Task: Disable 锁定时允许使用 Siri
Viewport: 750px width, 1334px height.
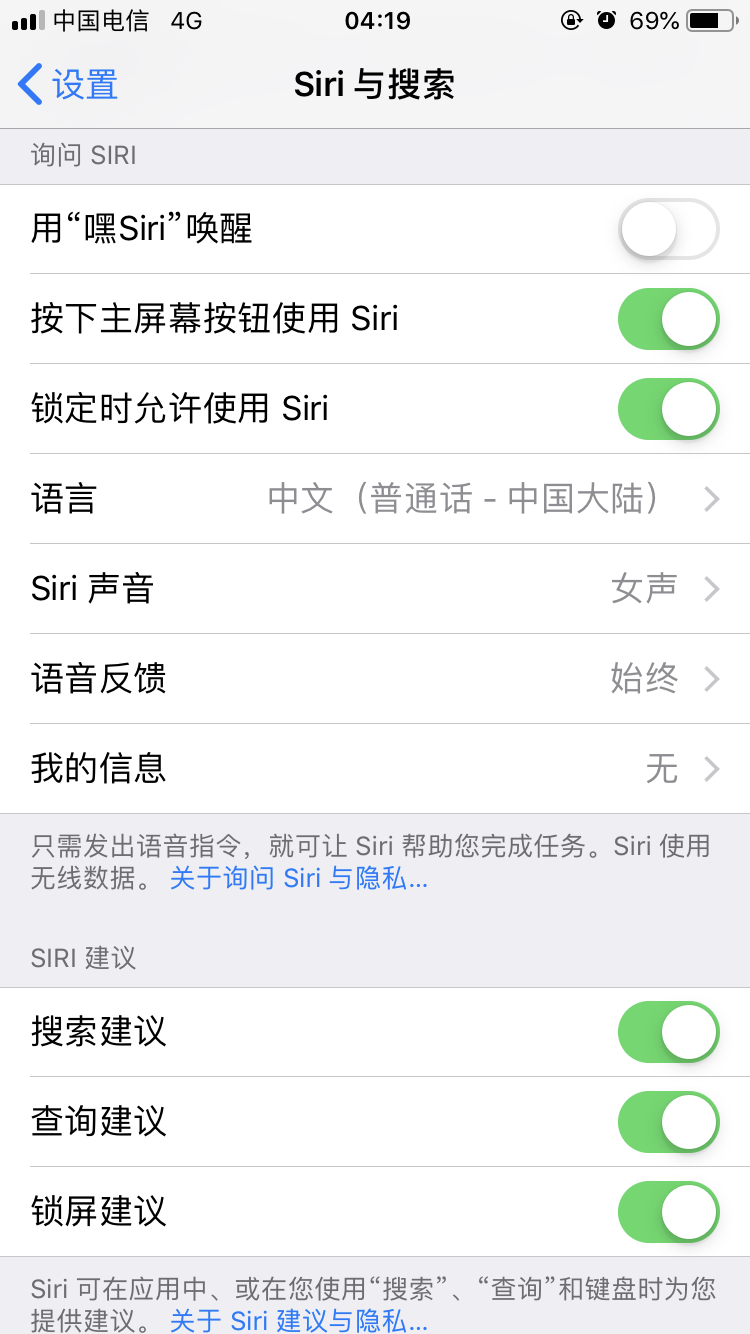Action: [668, 409]
